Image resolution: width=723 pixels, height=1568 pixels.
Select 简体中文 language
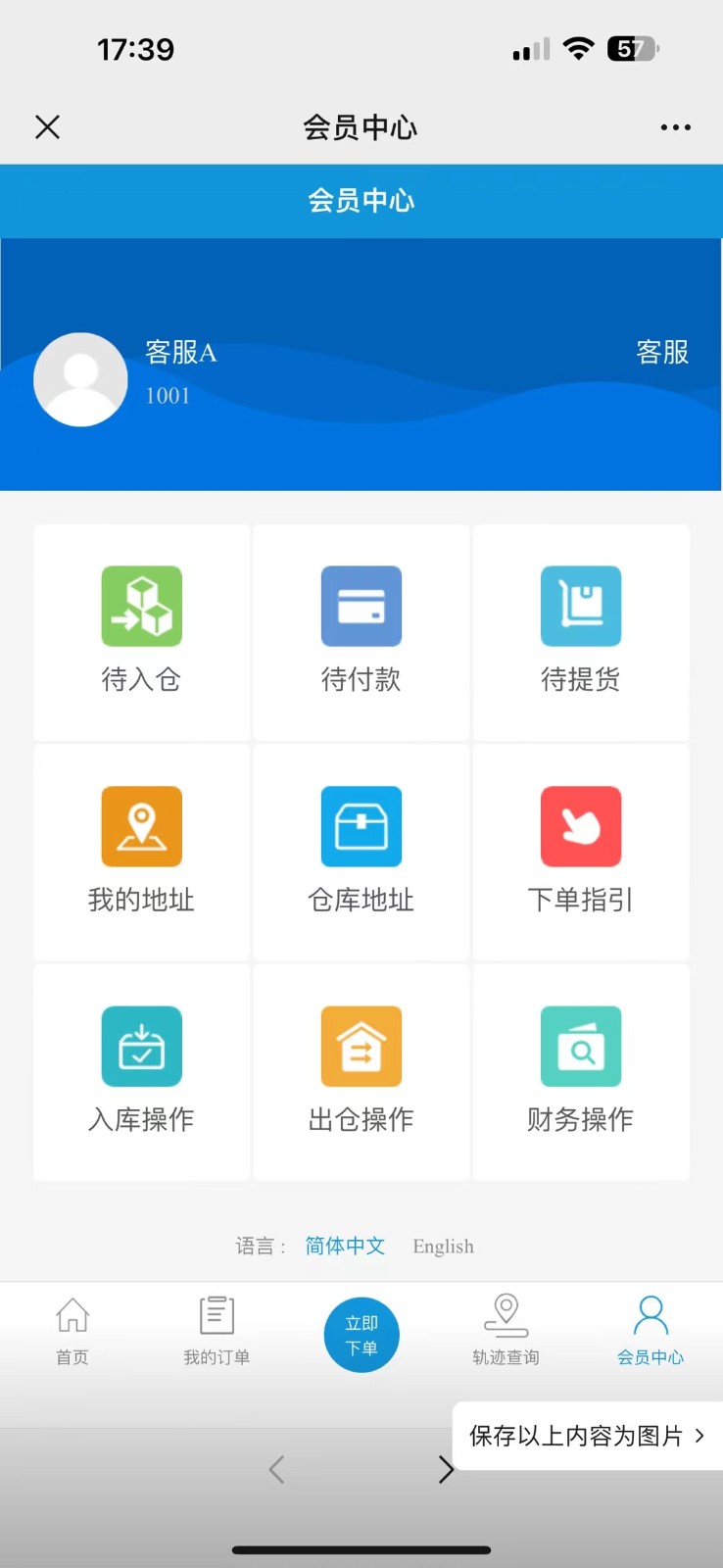[x=345, y=1246]
